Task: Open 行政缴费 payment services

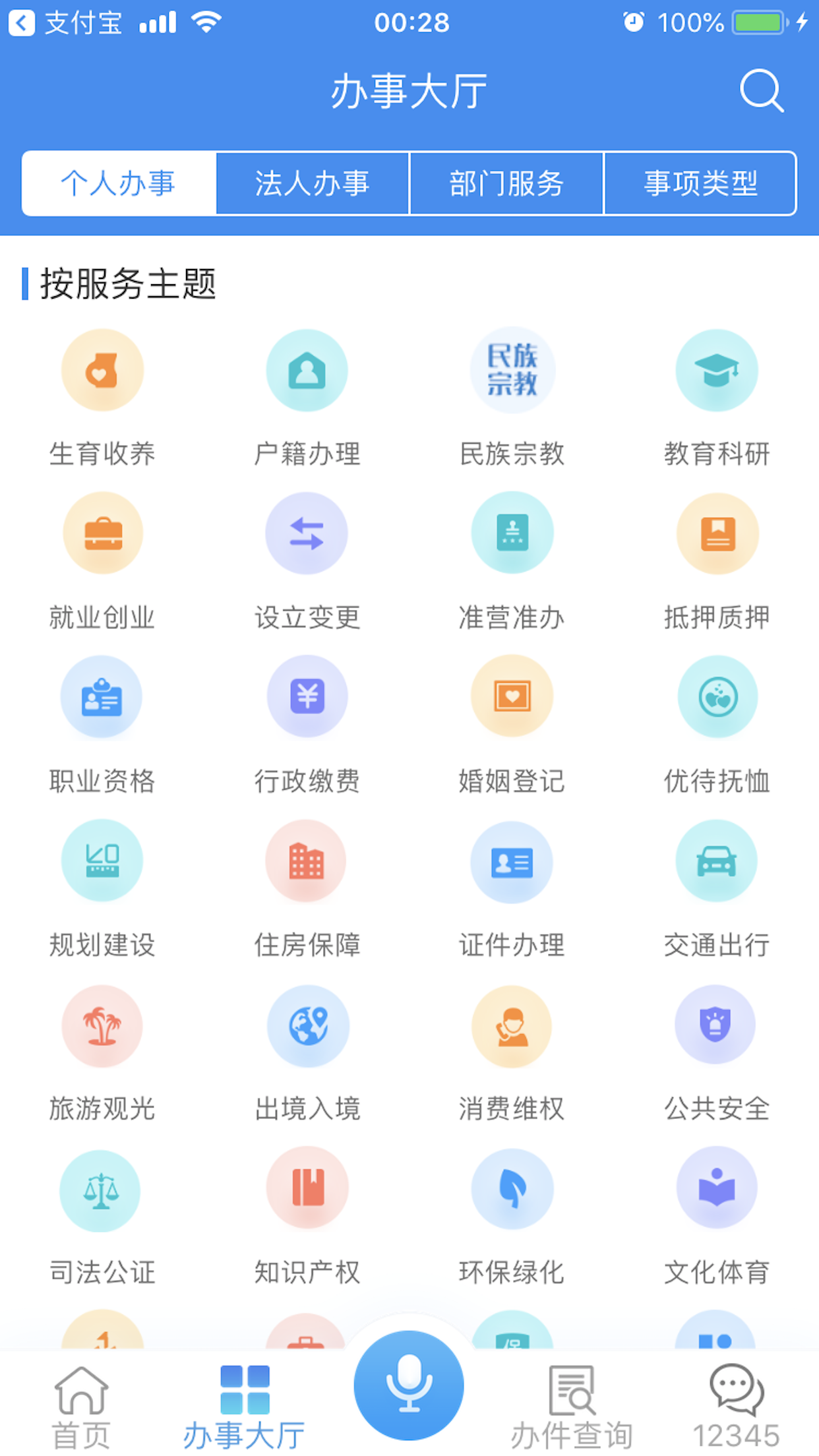Action: 307,725
